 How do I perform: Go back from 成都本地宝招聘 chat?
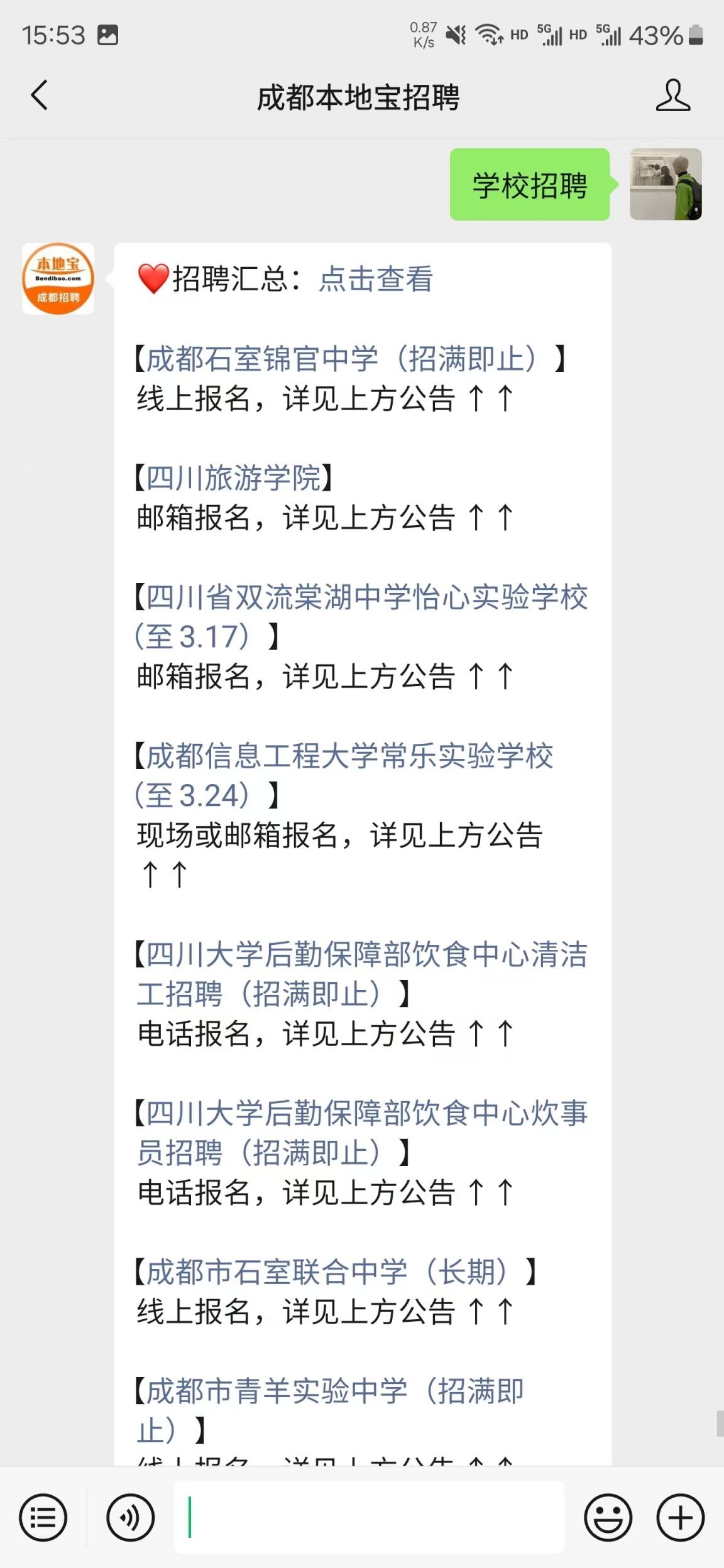click(39, 95)
